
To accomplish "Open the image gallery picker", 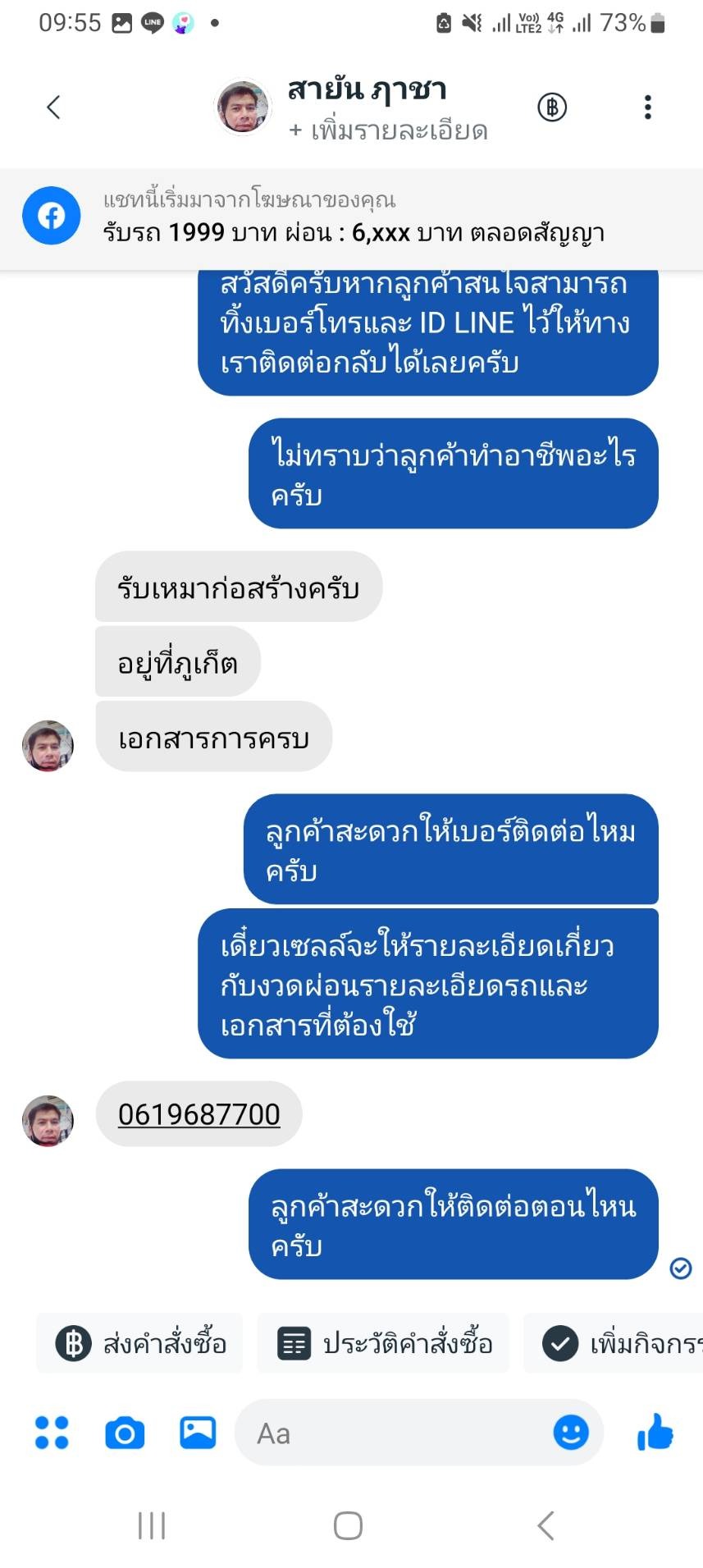I will (x=198, y=1433).
